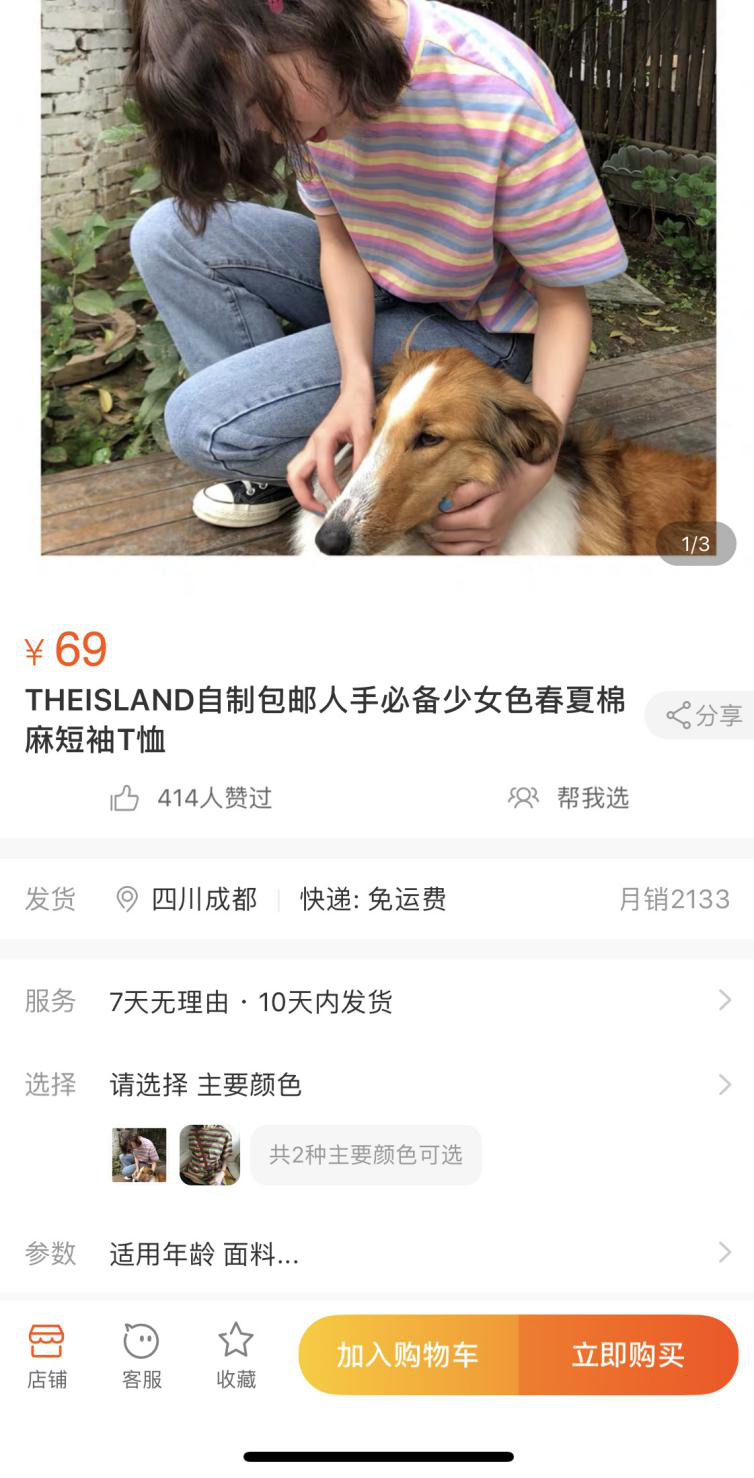The image size is (754, 1478).
Task: Like the product via 414人赞过
Action: pos(191,798)
